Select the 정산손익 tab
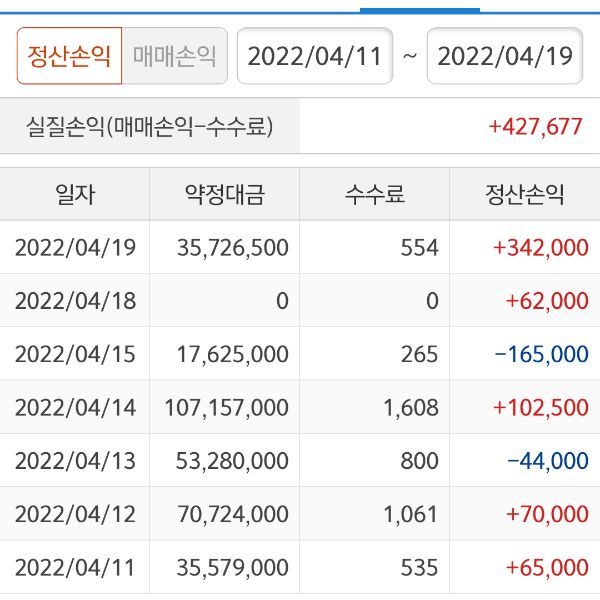The height and width of the screenshot is (600, 600). [69, 56]
